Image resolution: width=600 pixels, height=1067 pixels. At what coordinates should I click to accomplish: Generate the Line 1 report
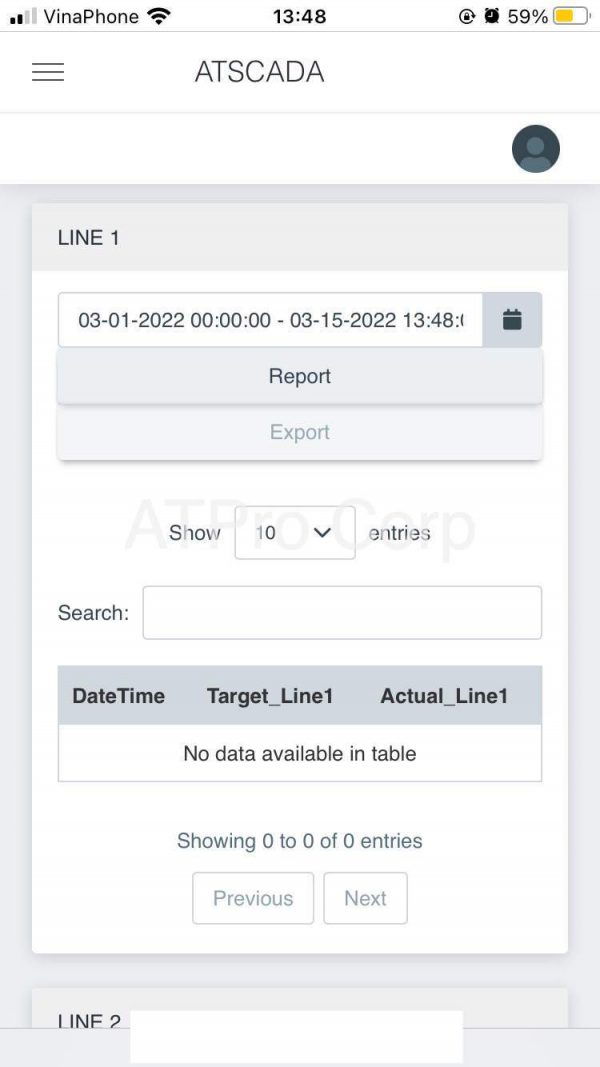(299, 377)
